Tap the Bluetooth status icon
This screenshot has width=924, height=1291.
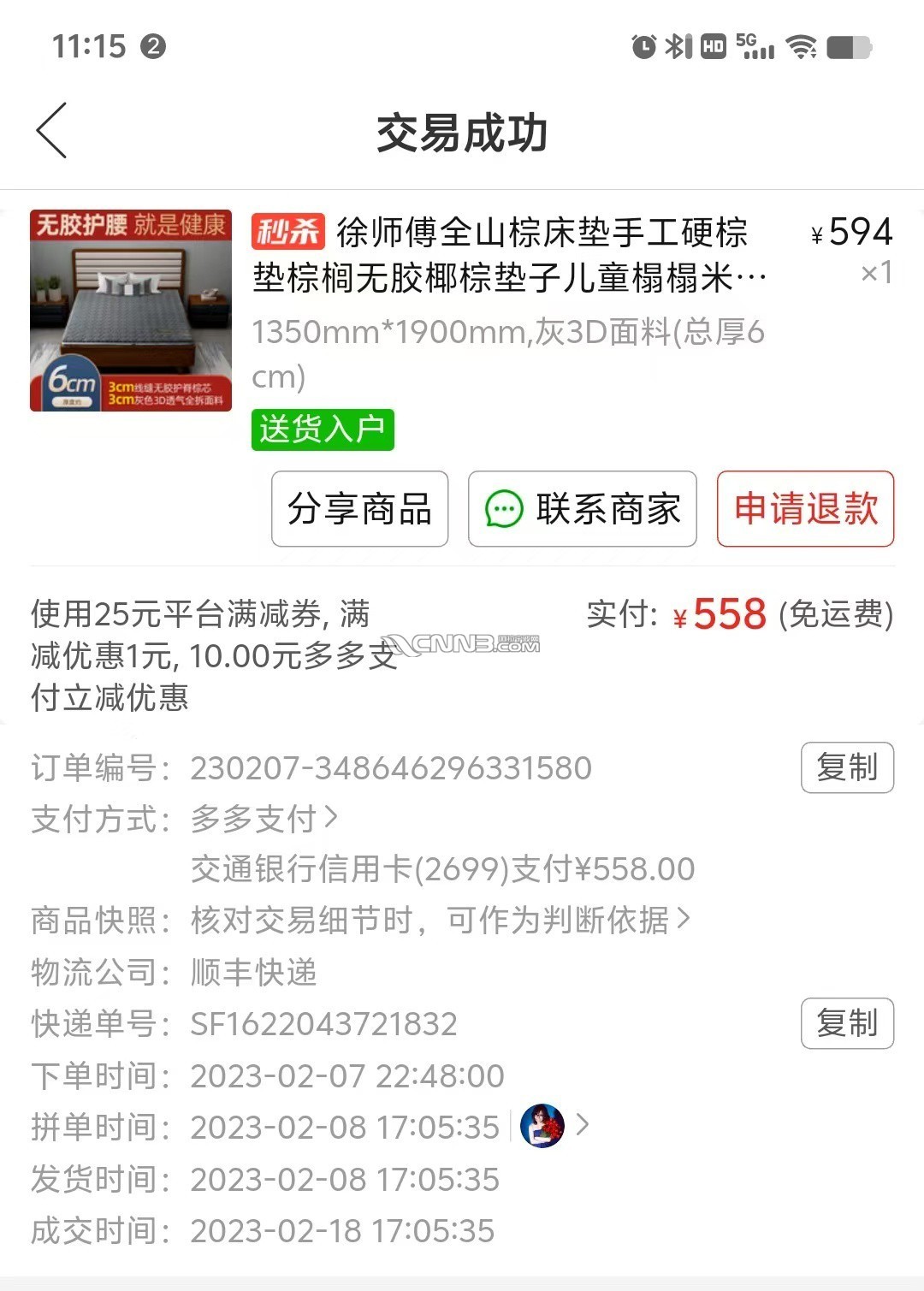coord(673,47)
